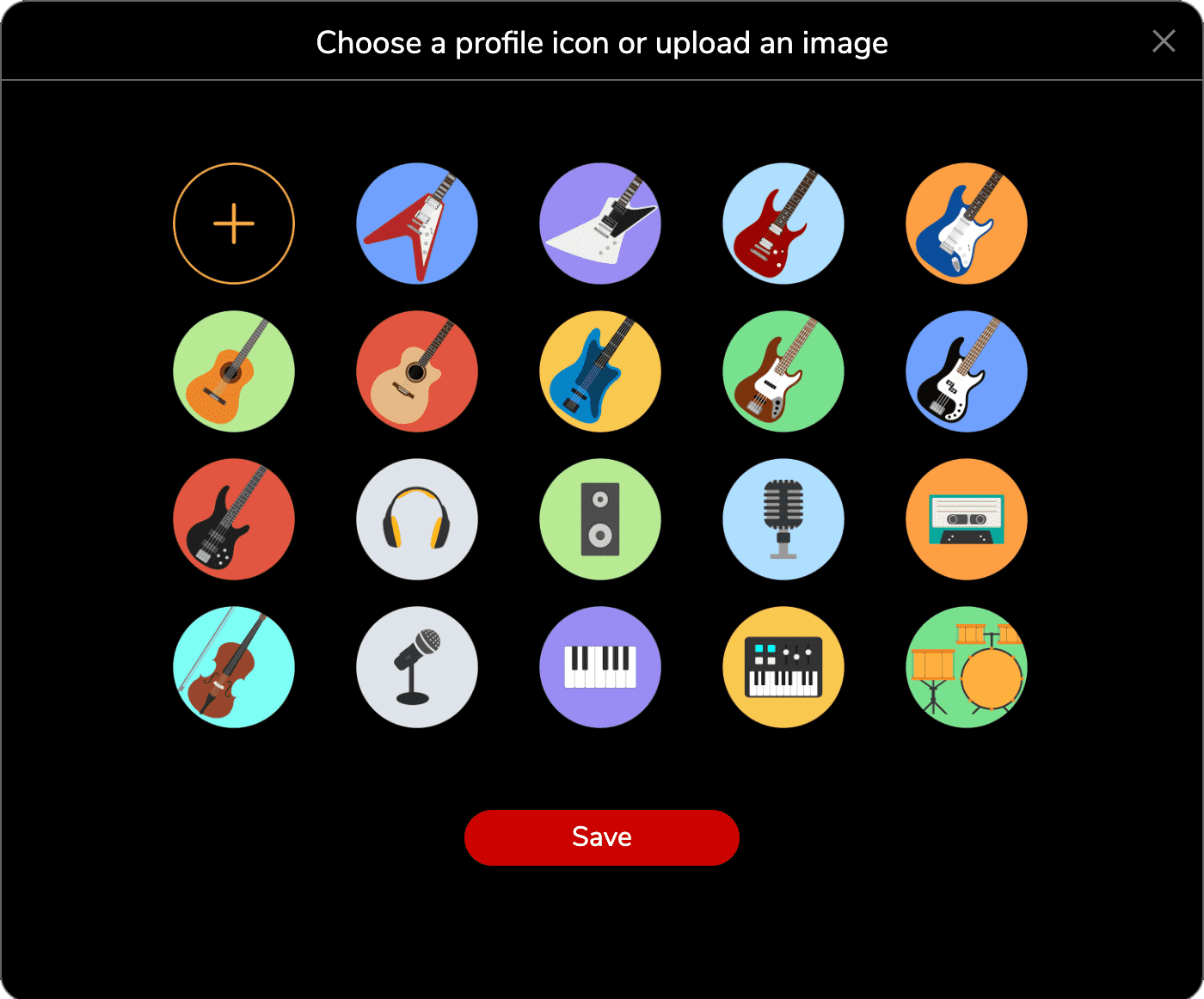Save the selected profile icon
Viewport: 1204px width, 999px height.
point(602,837)
